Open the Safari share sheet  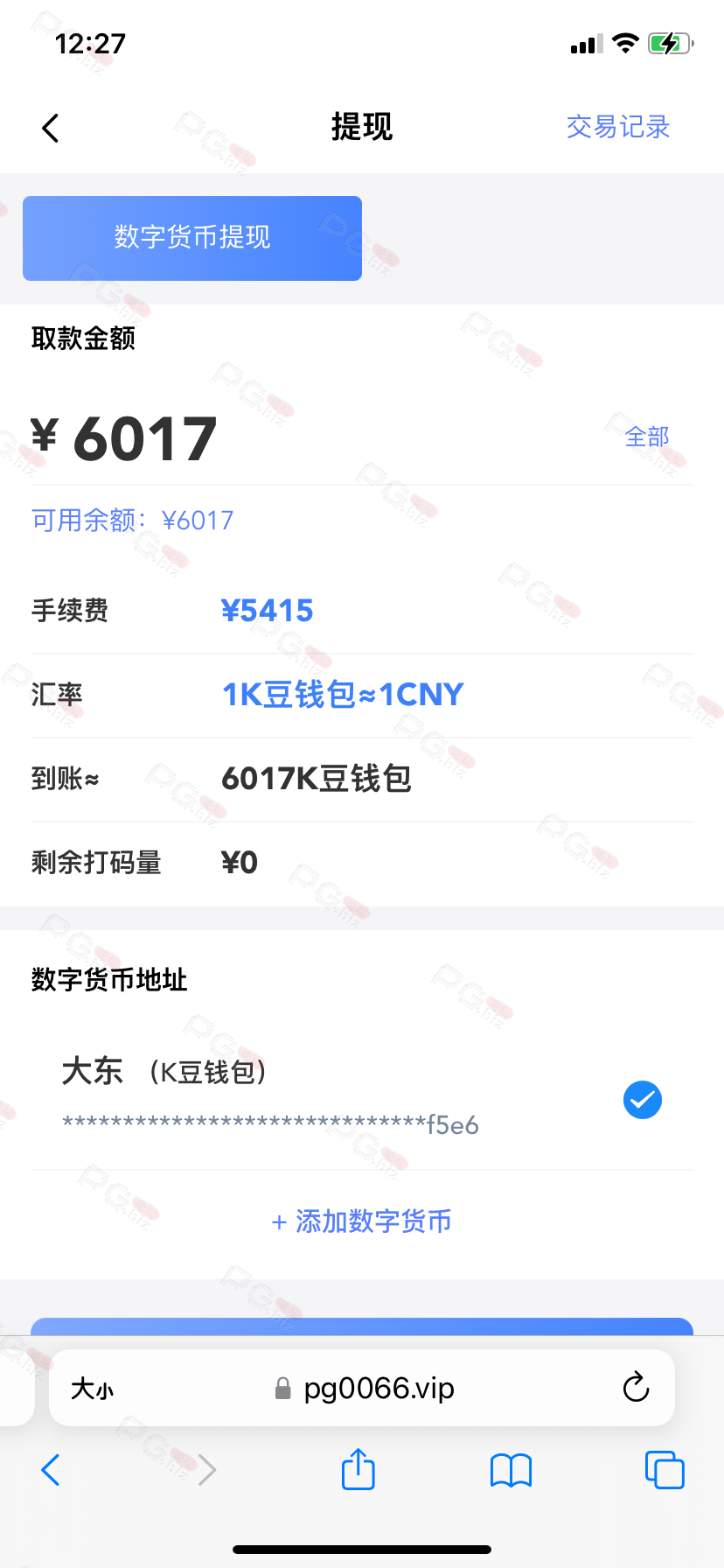point(359,1469)
